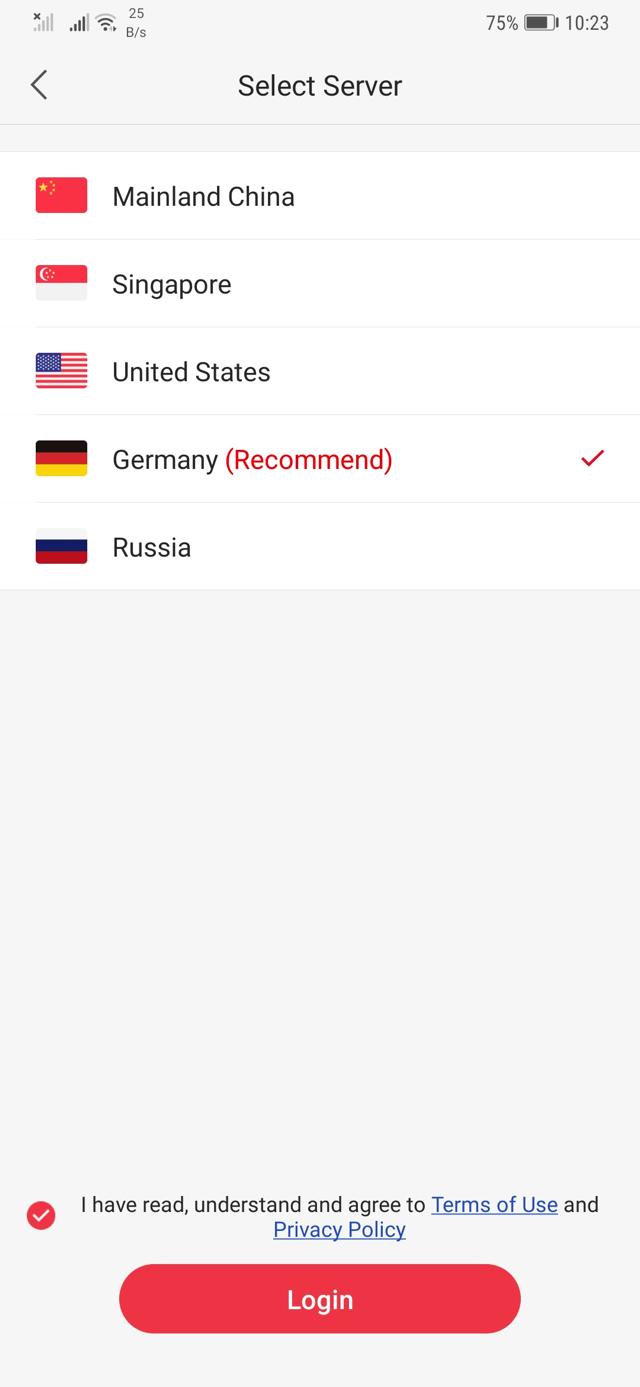Open the Terms of Use link

coord(494,1205)
